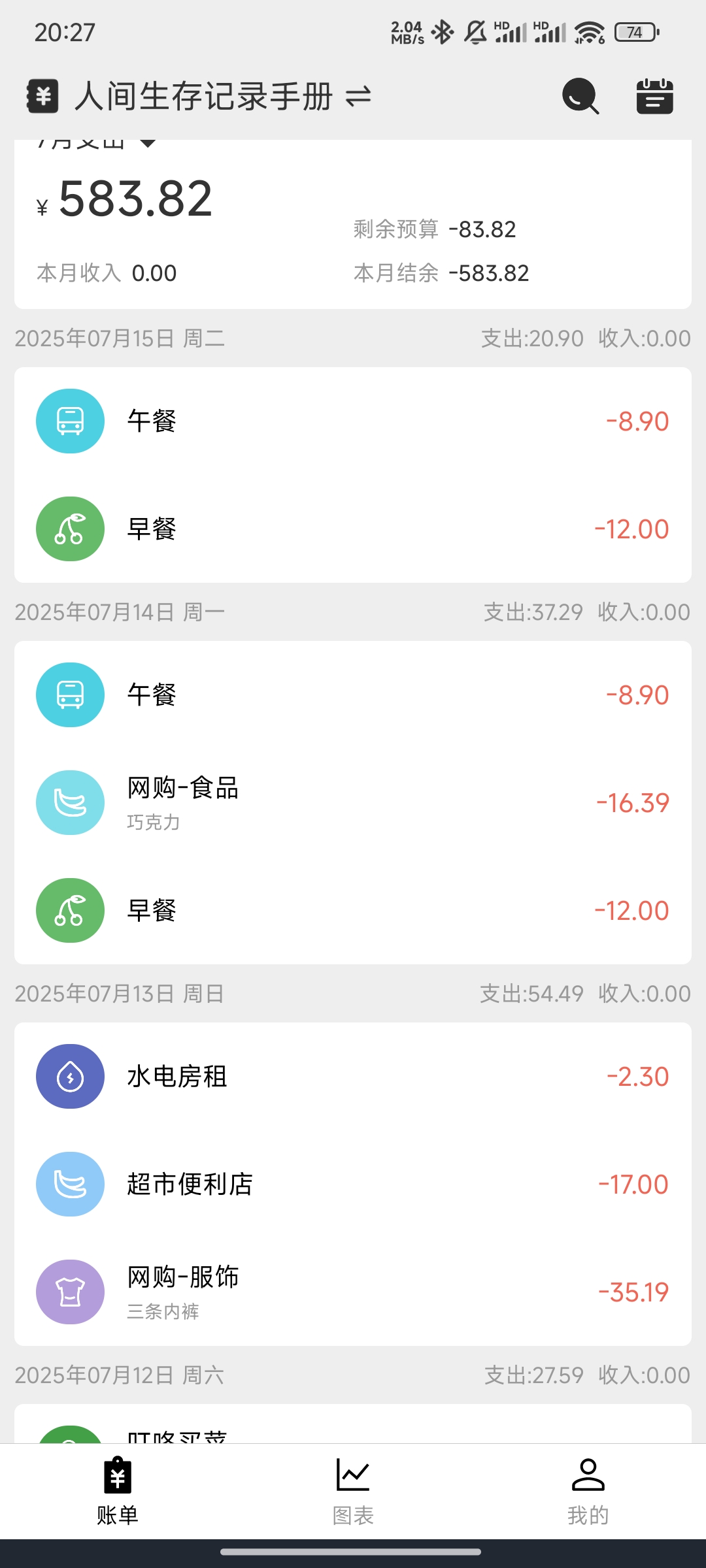Open the 网购-食品 巧克力 entry

pos(353,803)
